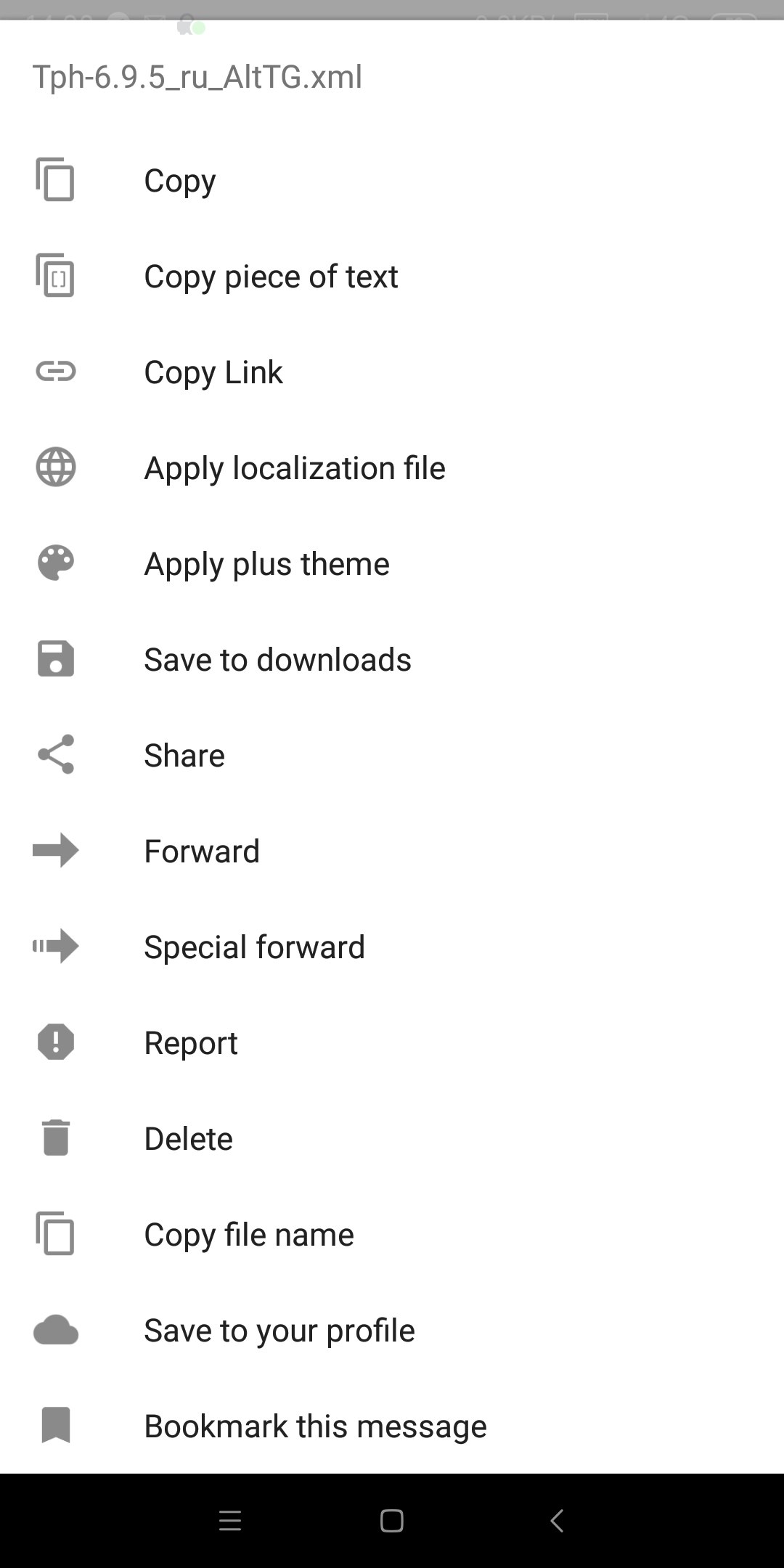Apply localization file
Image resolution: width=784 pixels, height=1568 pixels.
tap(392, 467)
